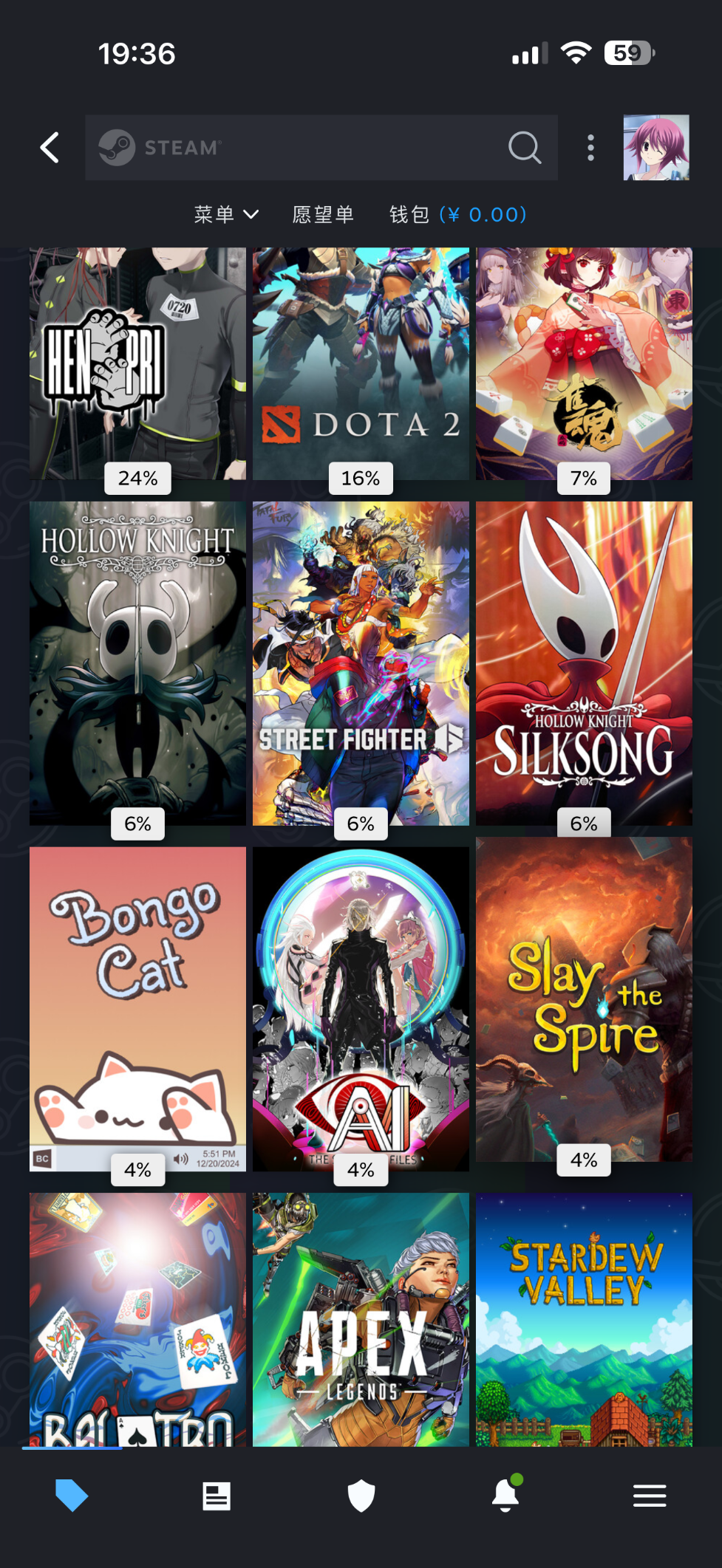This screenshot has width=722, height=1568.
Task: Open the three-dot overflow menu
Action: [x=590, y=148]
